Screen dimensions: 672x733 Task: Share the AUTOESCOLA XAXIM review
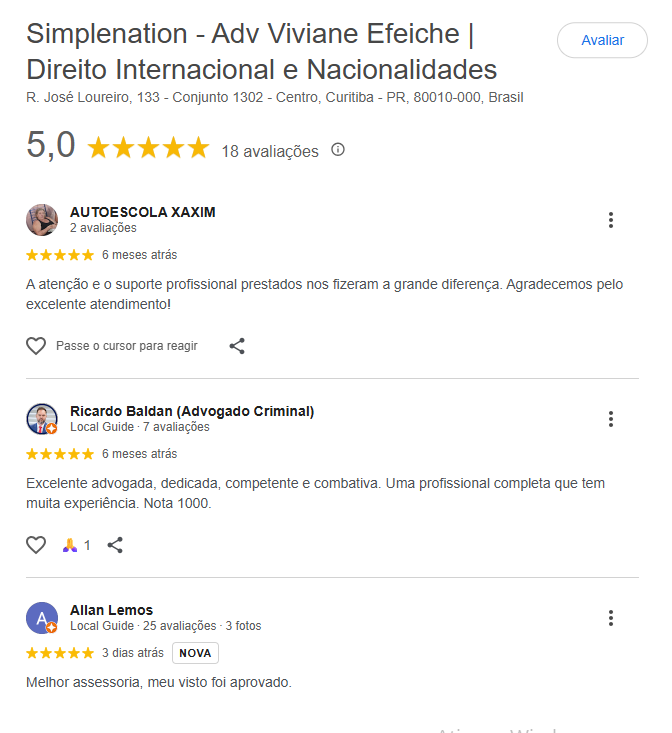point(237,346)
